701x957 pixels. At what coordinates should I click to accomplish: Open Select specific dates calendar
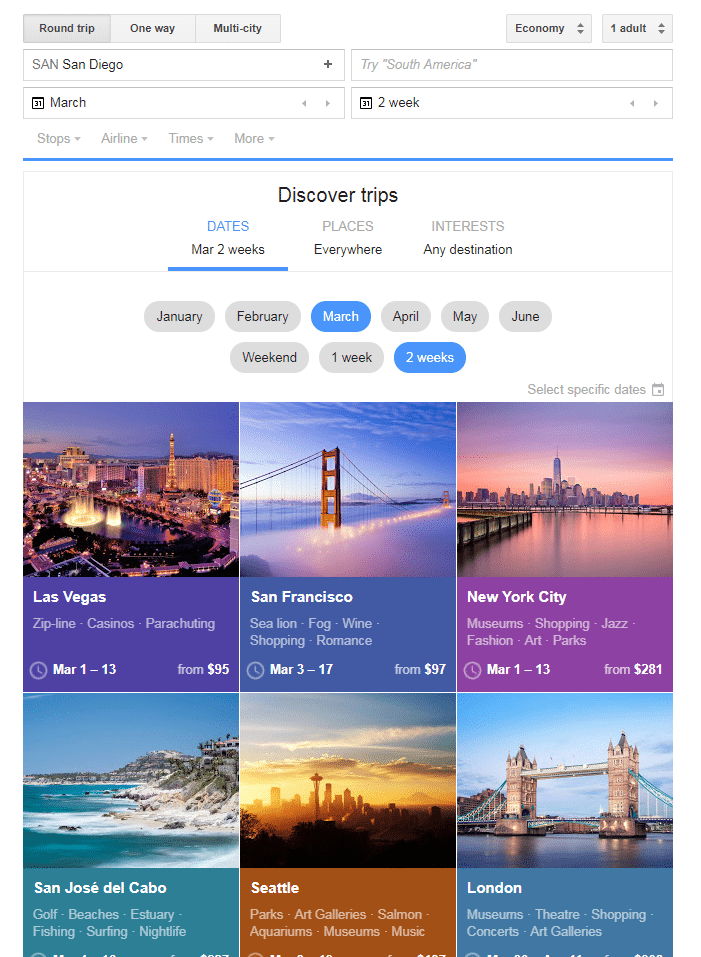(595, 389)
